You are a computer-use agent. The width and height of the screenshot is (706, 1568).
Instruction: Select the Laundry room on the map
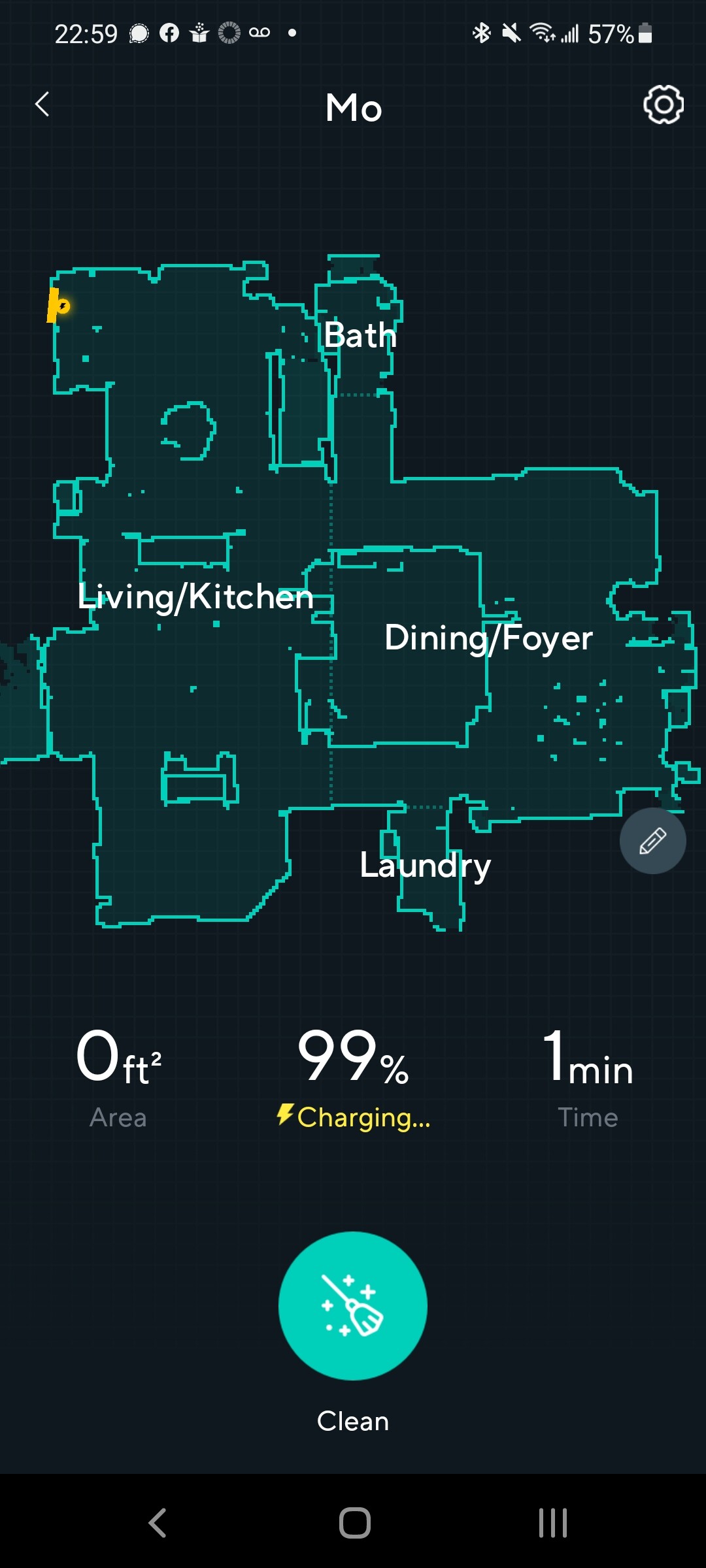pos(425,866)
